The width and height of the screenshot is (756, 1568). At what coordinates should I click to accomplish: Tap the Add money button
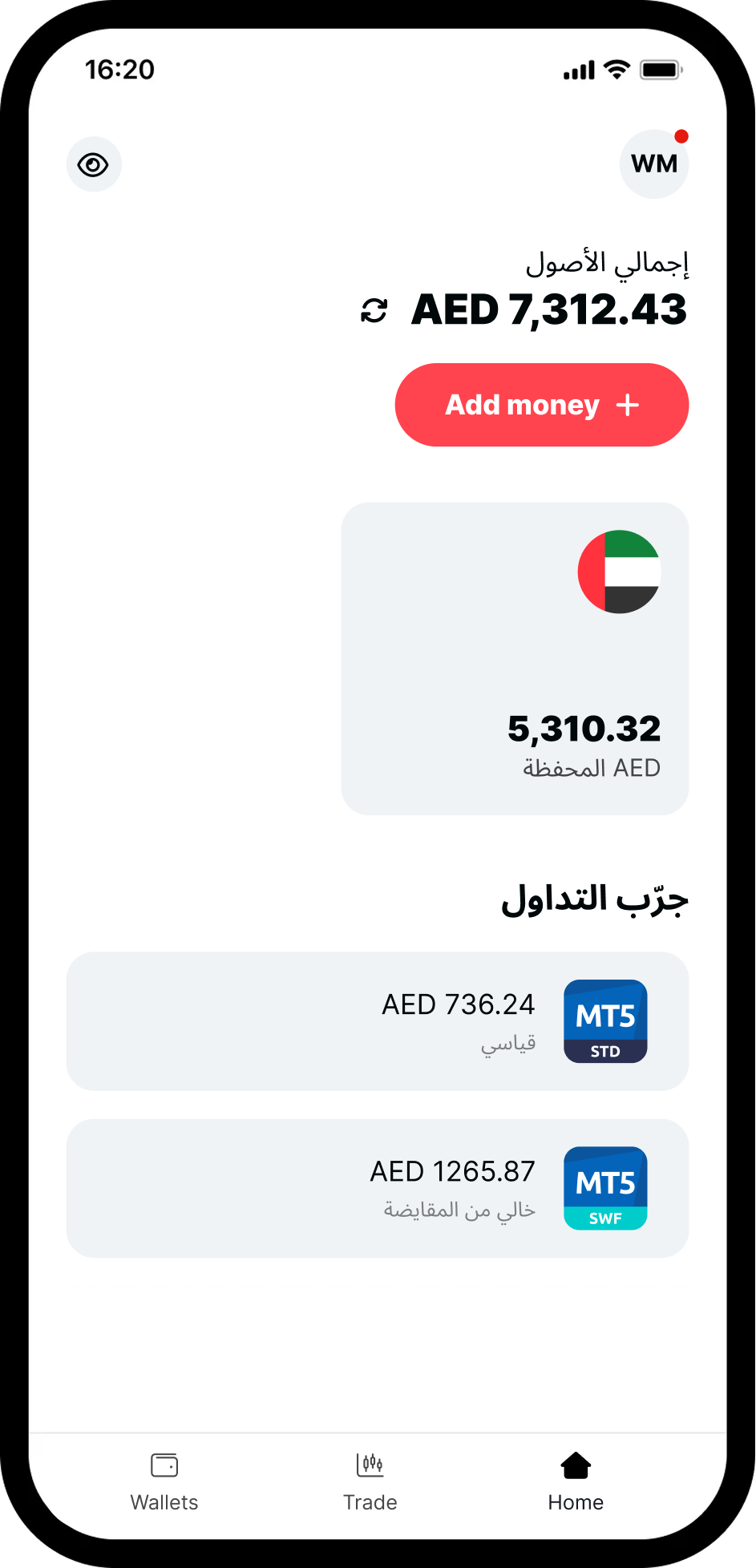(541, 405)
